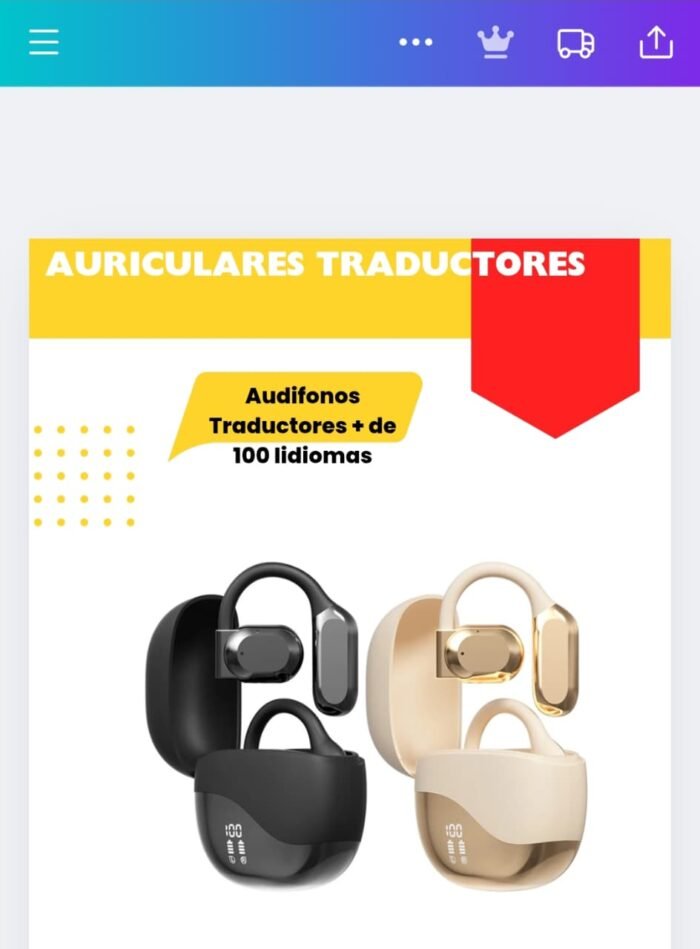Open the print delivery truck icon

pyautogui.click(x=575, y=43)
